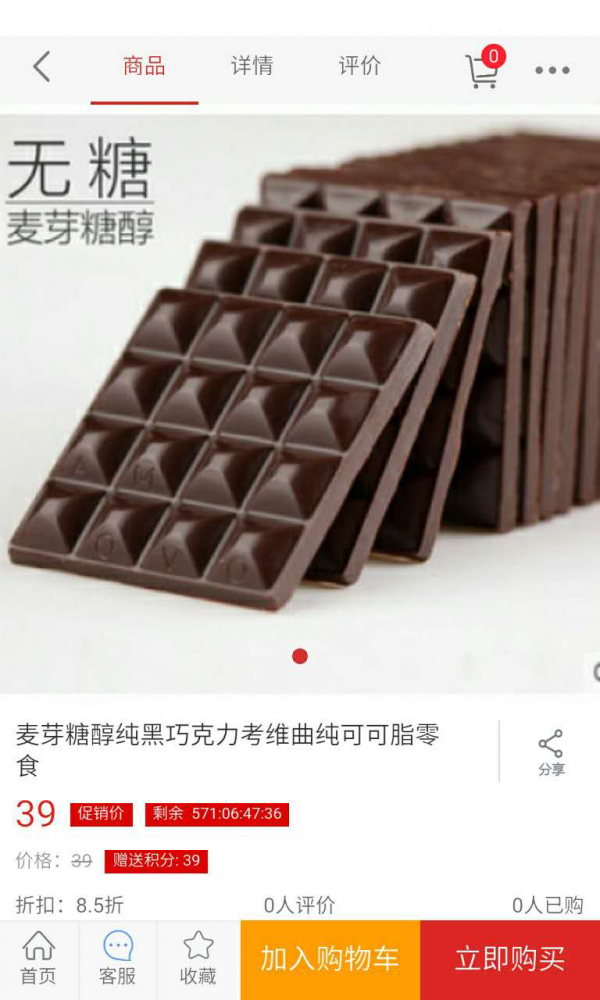This screenshot has height=1000, width=600.
Task: Add product to favorites with 收藏
Action: 198,959
